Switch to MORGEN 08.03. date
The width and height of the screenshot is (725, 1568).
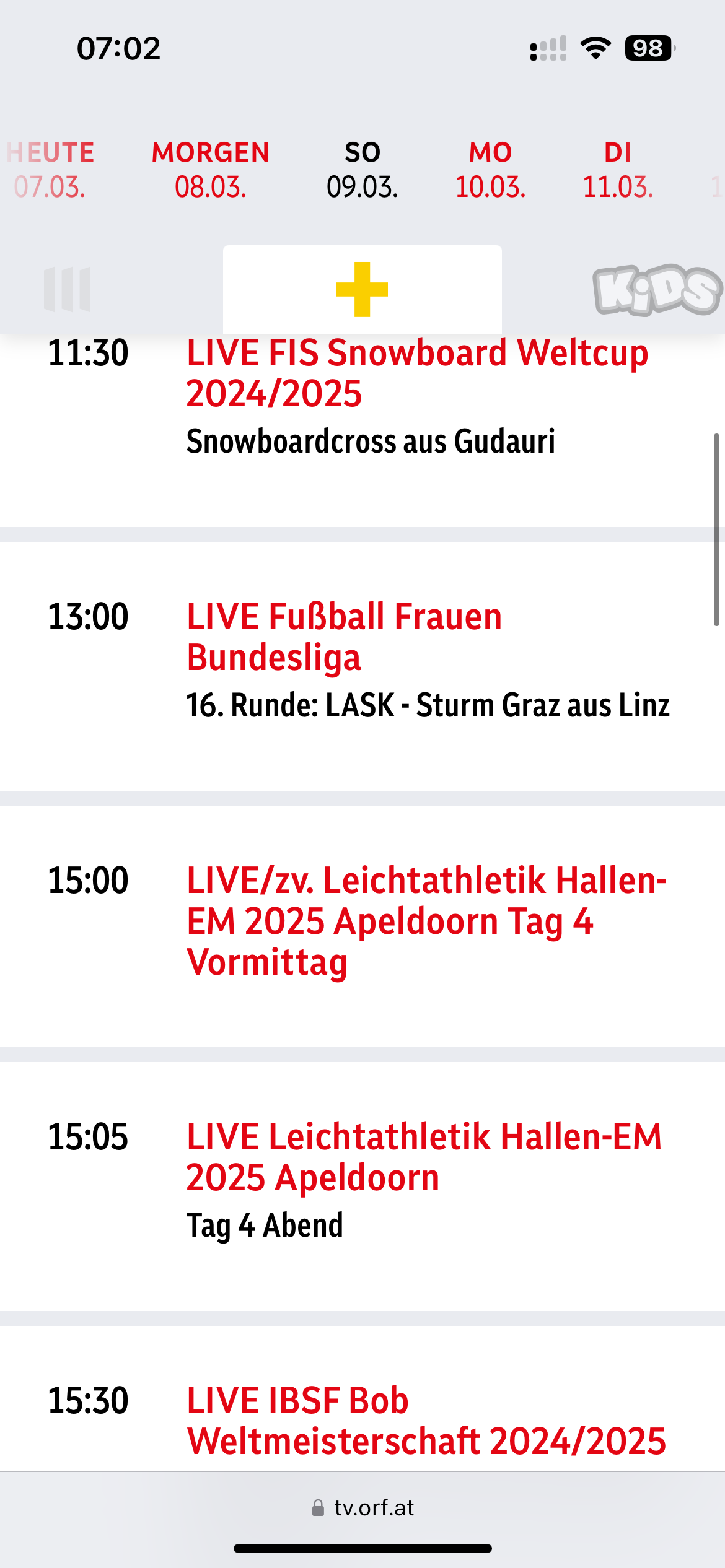[211, 170]
